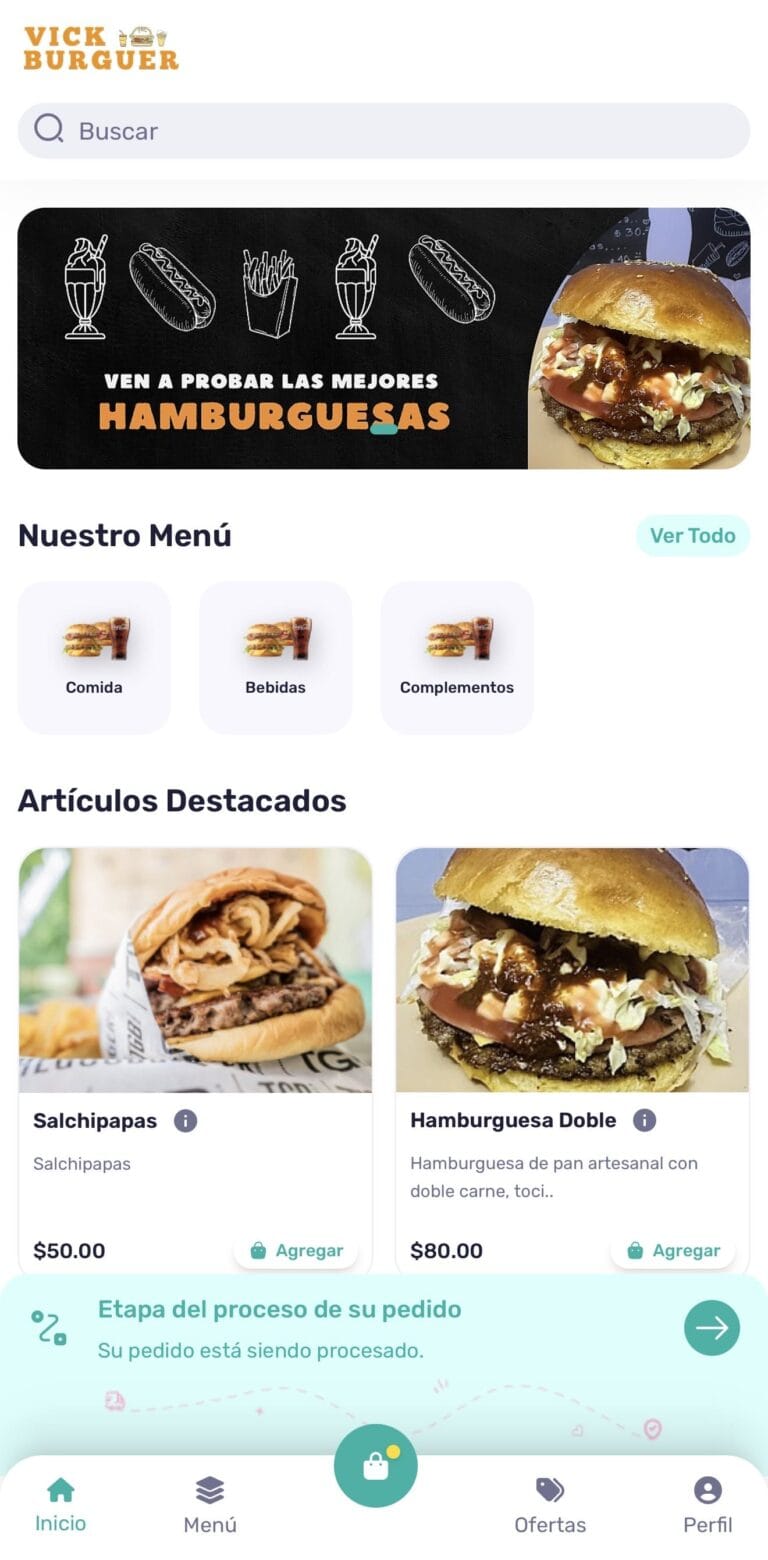Open the Salchipapas product photo
This screenshot has width=768, height=1560.
(195, 970)
